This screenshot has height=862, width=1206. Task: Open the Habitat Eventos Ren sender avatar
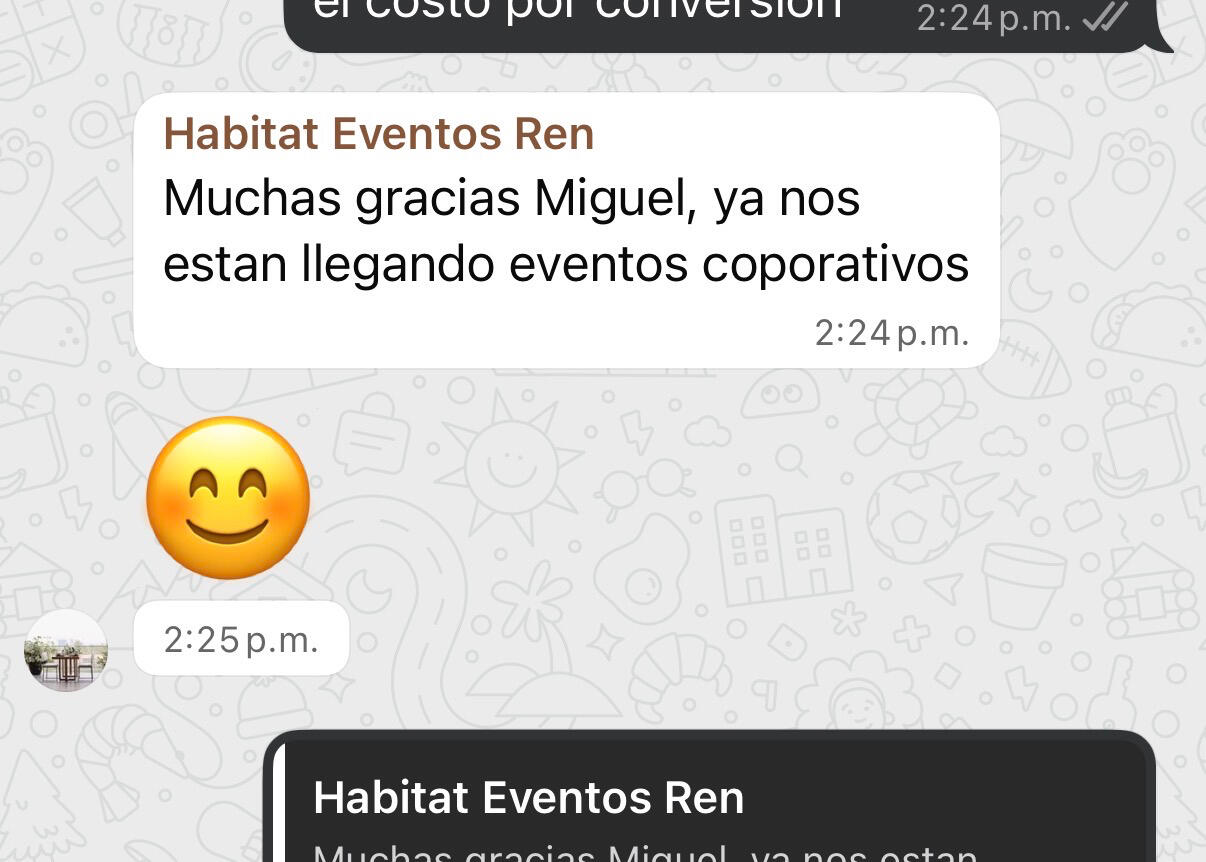66,651
